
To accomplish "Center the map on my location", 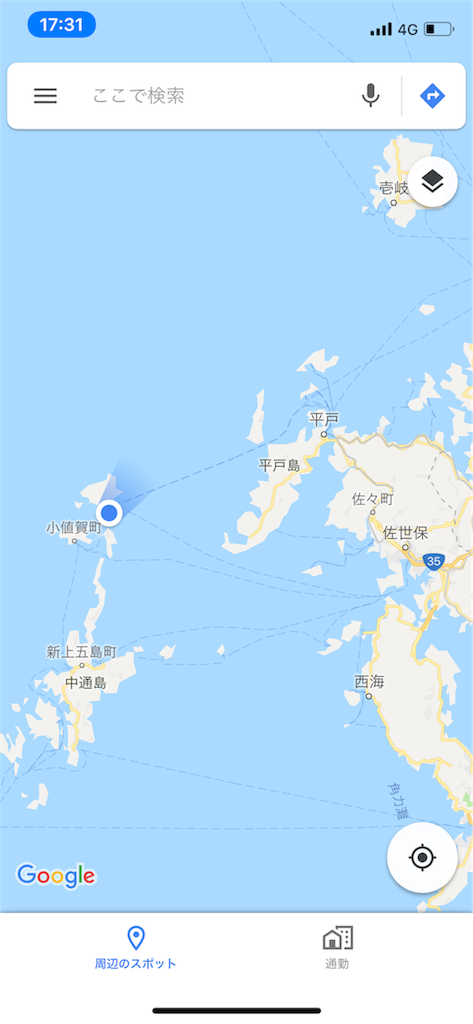I will (x=422, y=857).
